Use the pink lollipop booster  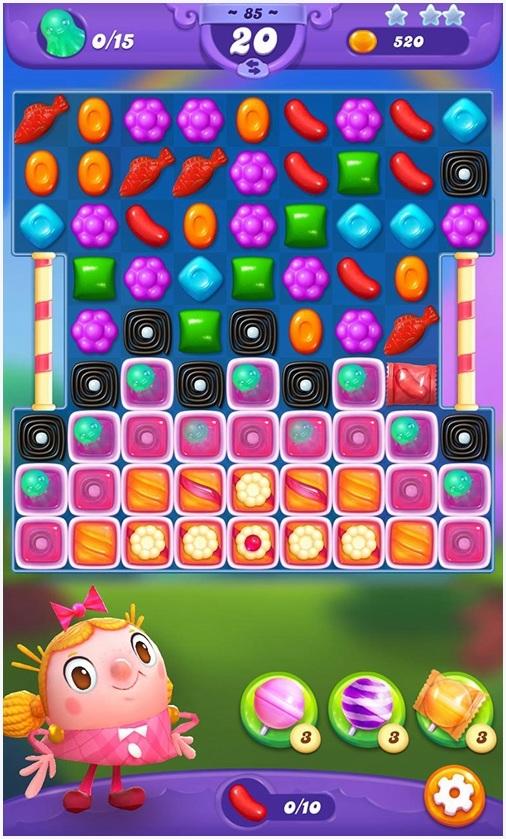coord(279,710)
